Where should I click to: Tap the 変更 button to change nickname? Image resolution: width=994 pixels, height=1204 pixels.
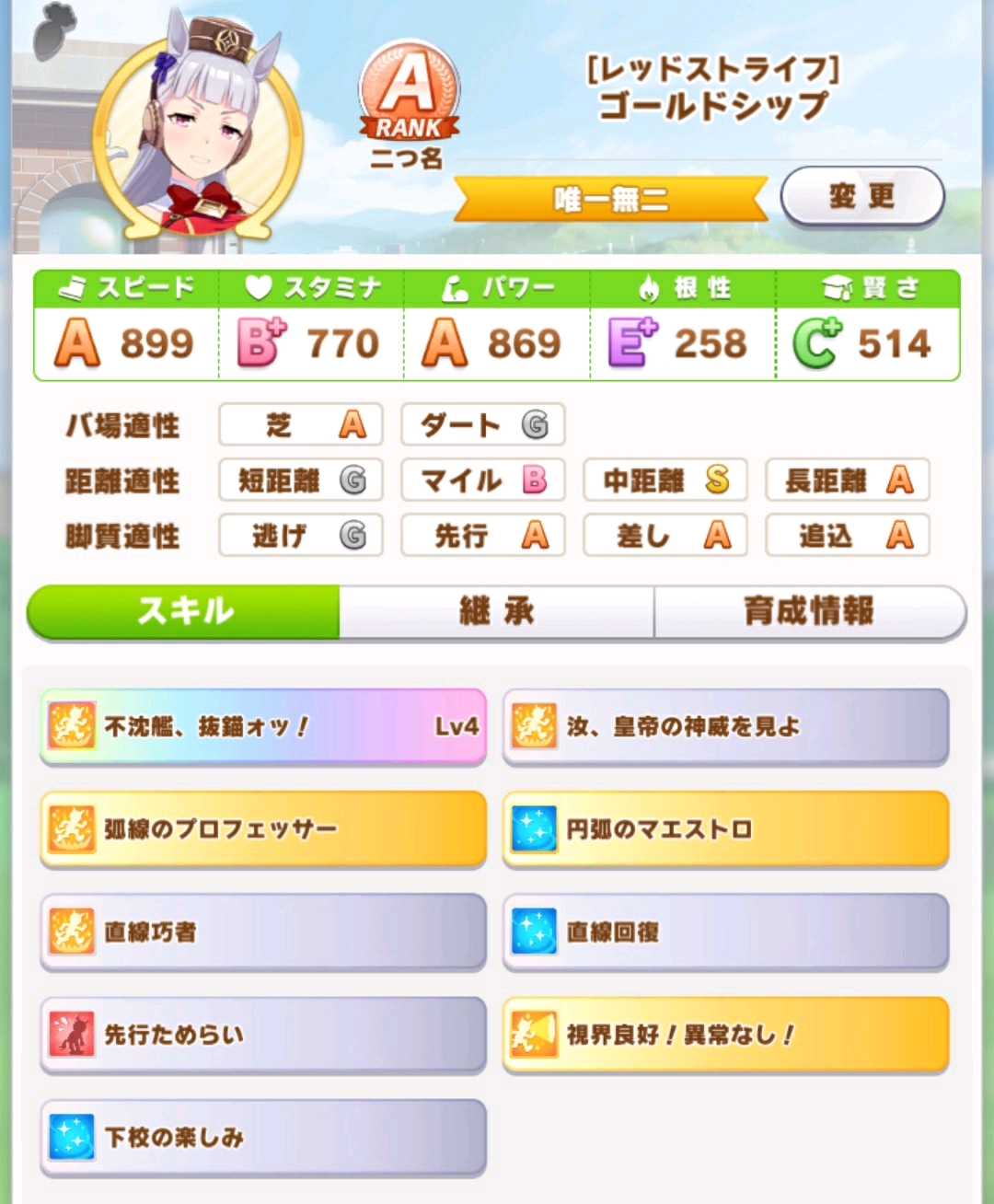tap(861, 196)
